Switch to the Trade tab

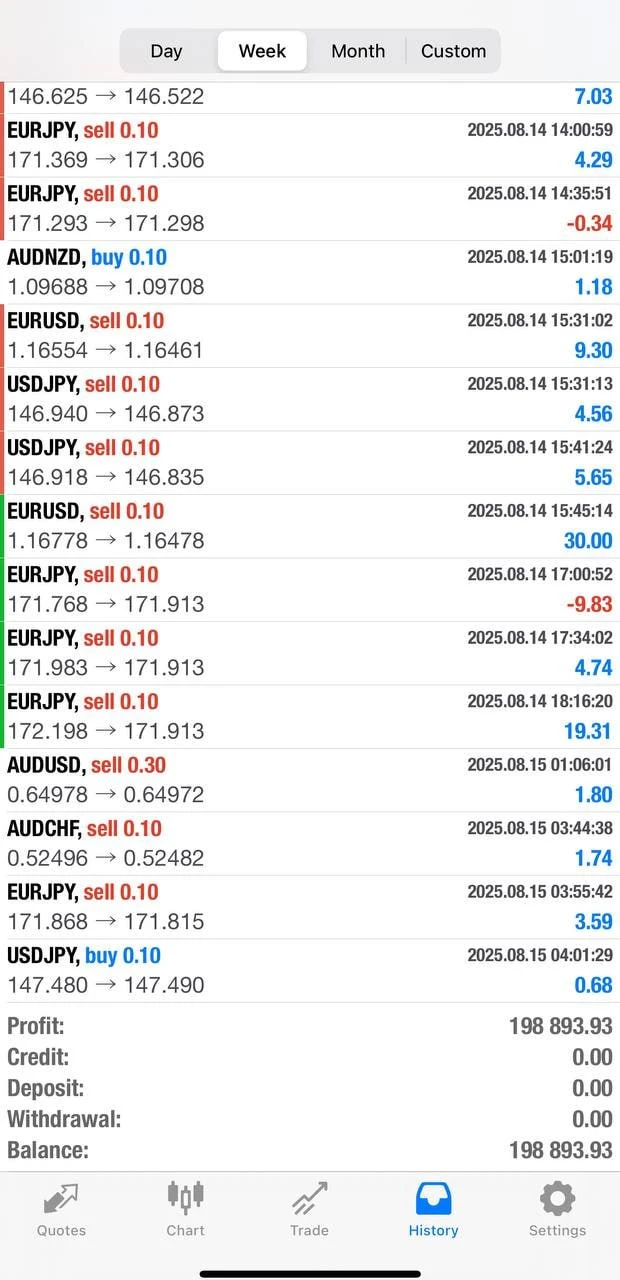click(309, 1209)
